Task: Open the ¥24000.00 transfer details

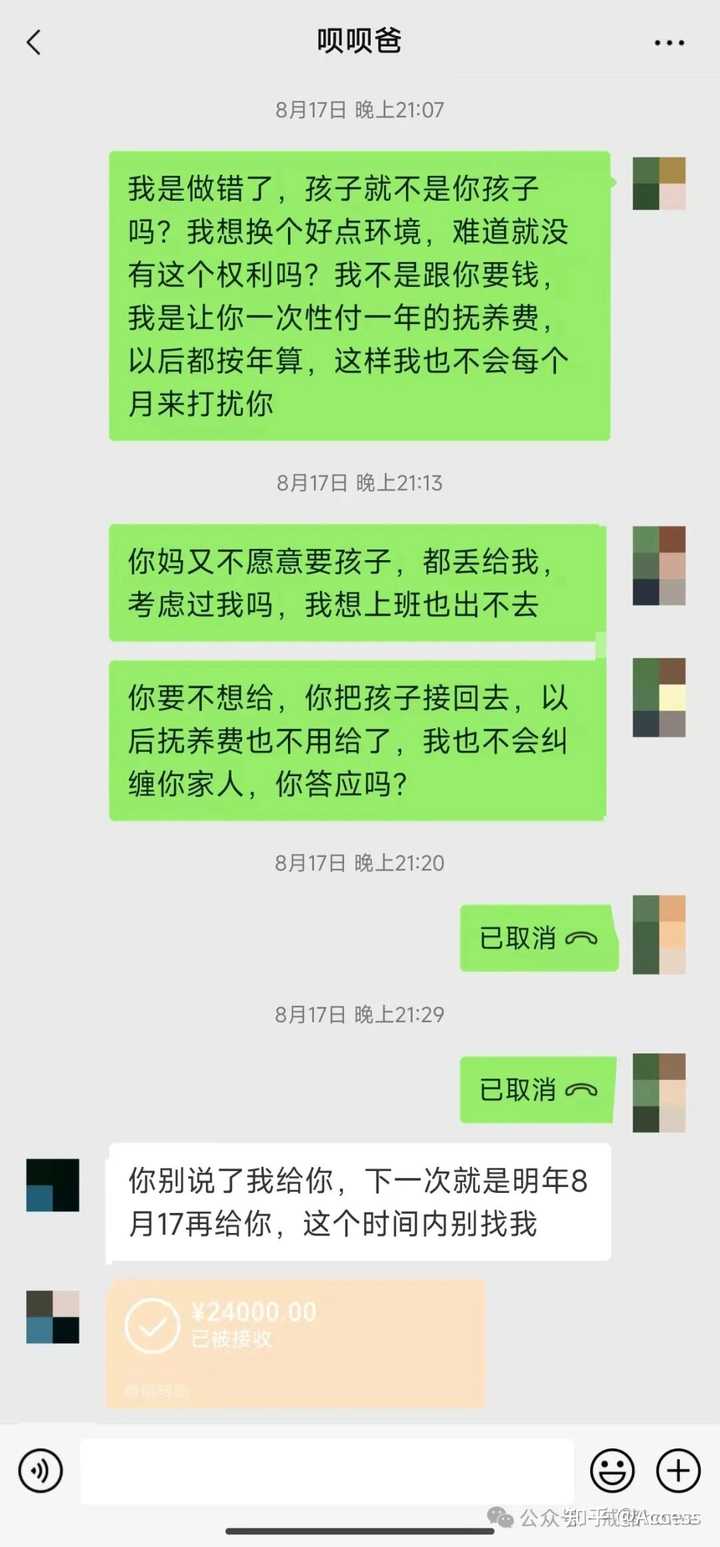Action: [x=296, y=1344]
